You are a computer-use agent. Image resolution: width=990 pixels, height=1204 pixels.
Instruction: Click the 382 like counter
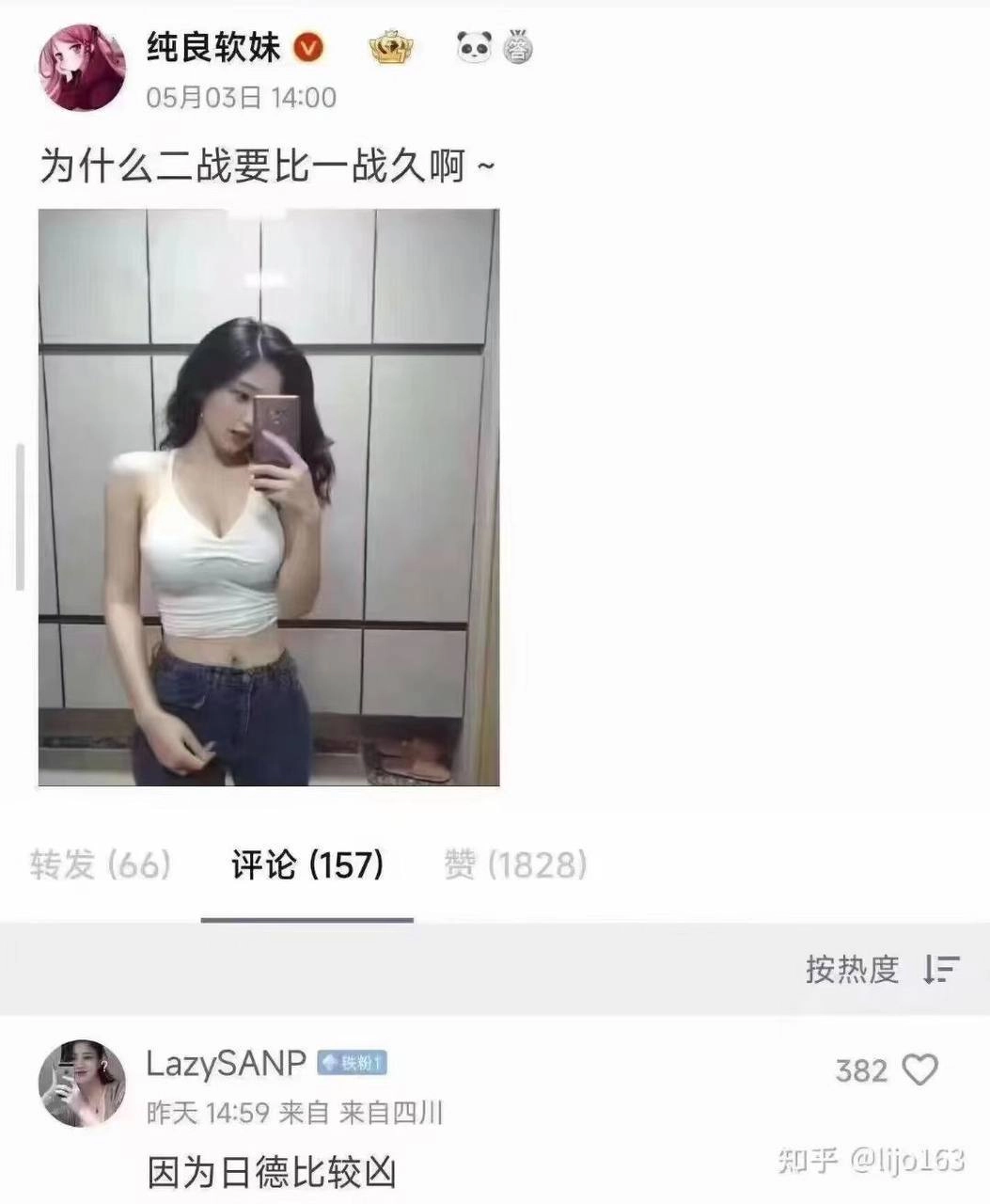click(x=860, y=1069)
